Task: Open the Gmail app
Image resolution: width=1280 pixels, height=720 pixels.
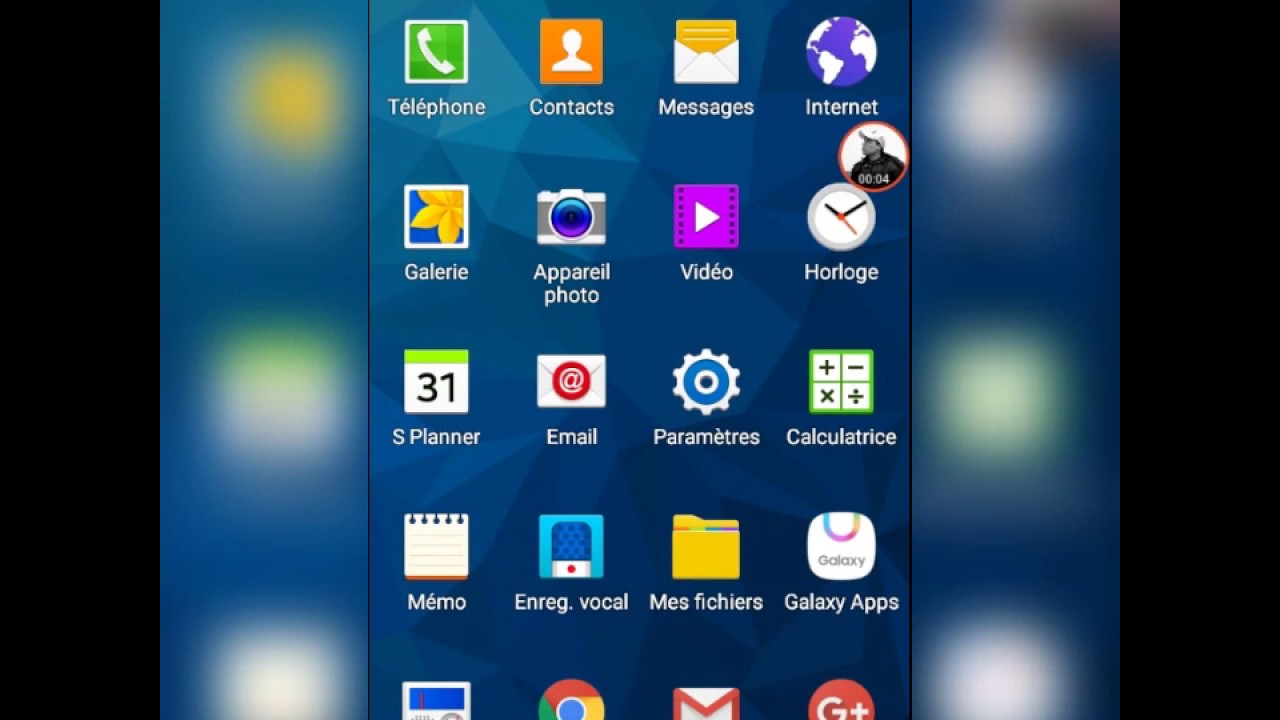Action: click(x=706, y=704)
